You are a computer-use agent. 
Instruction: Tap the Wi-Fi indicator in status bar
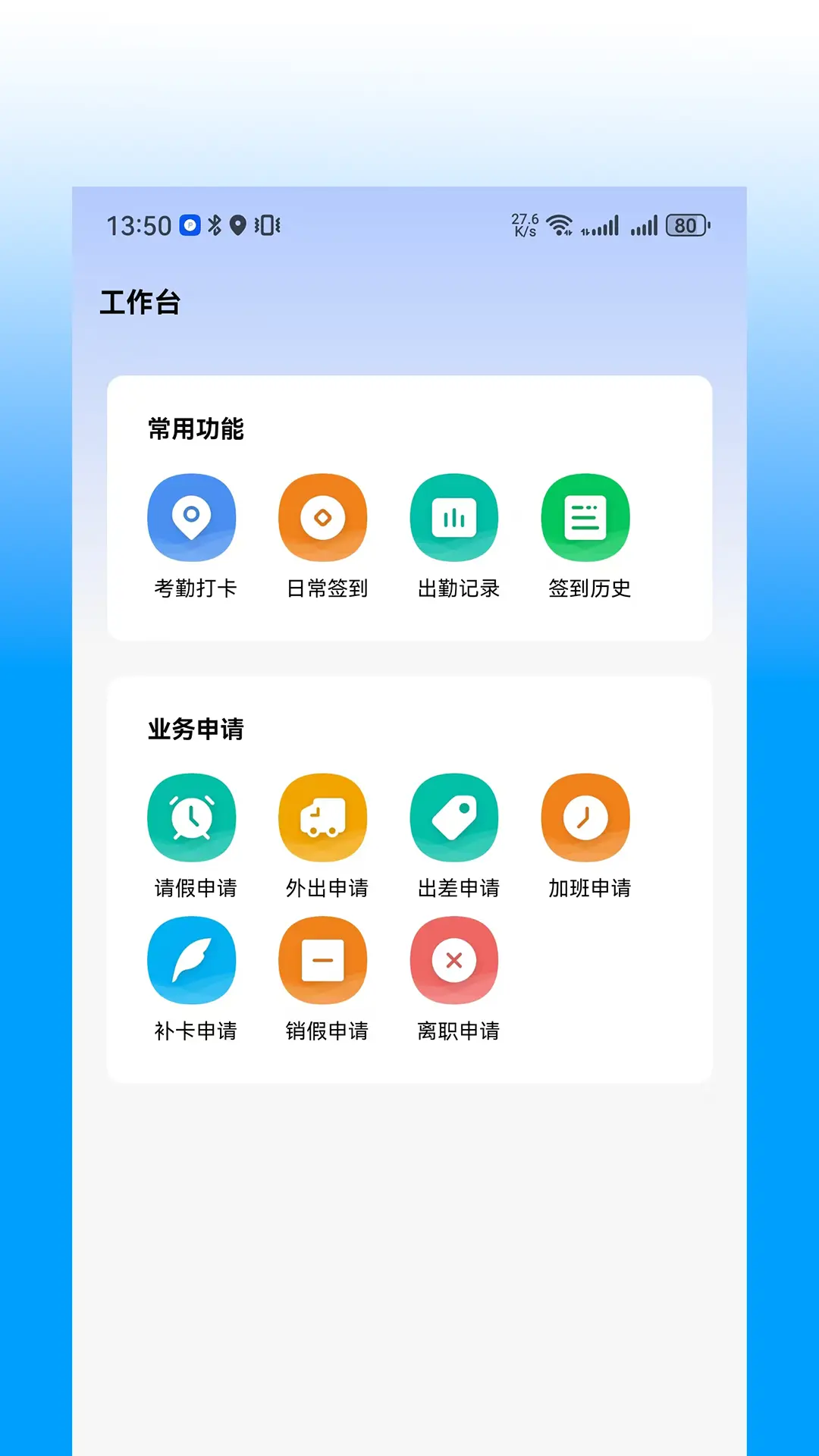559,224
